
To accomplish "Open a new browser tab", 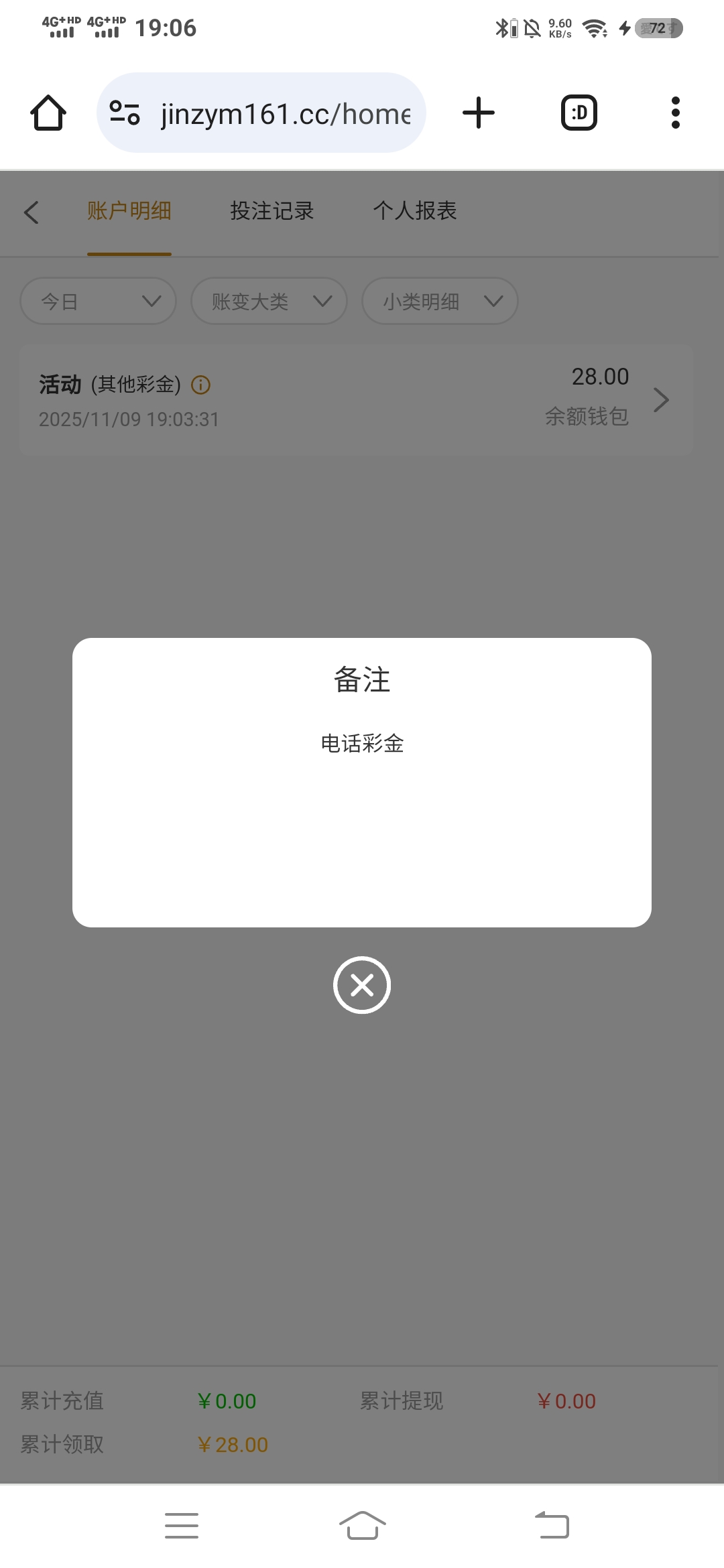I will click(x=479, y=113).
